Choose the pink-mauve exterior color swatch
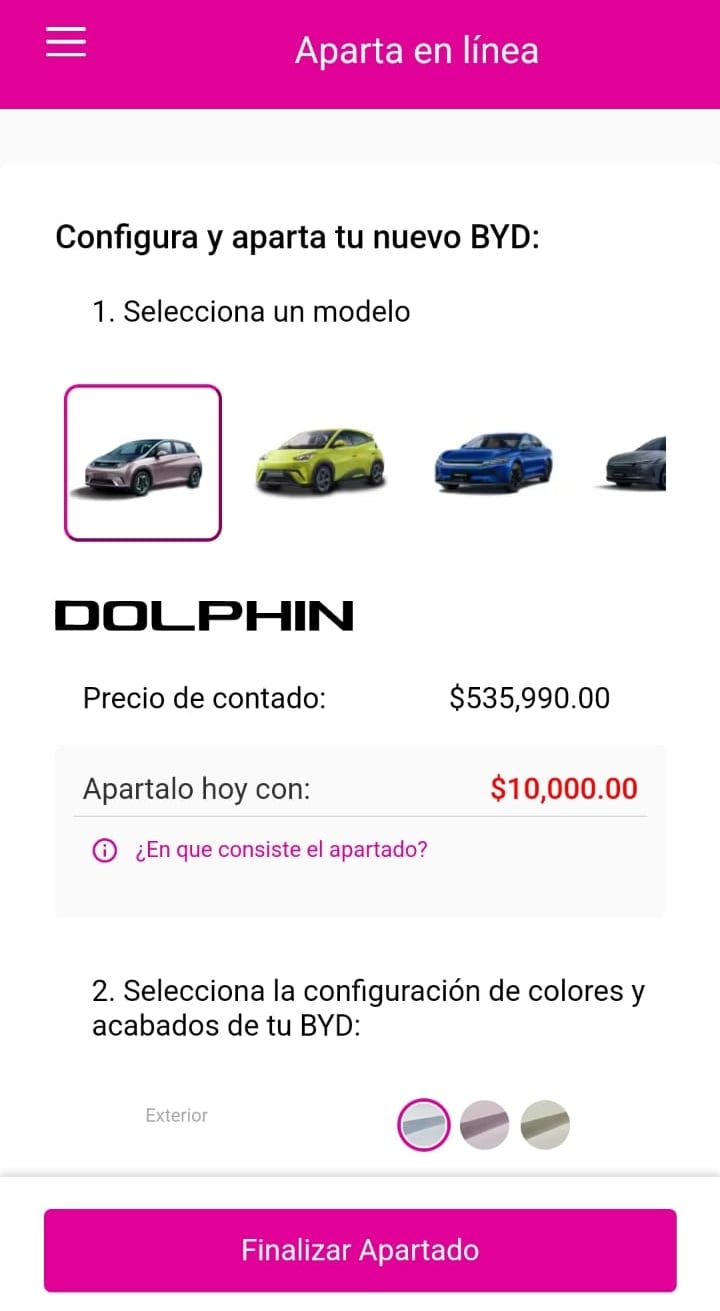 click(x=485, y=1125)
